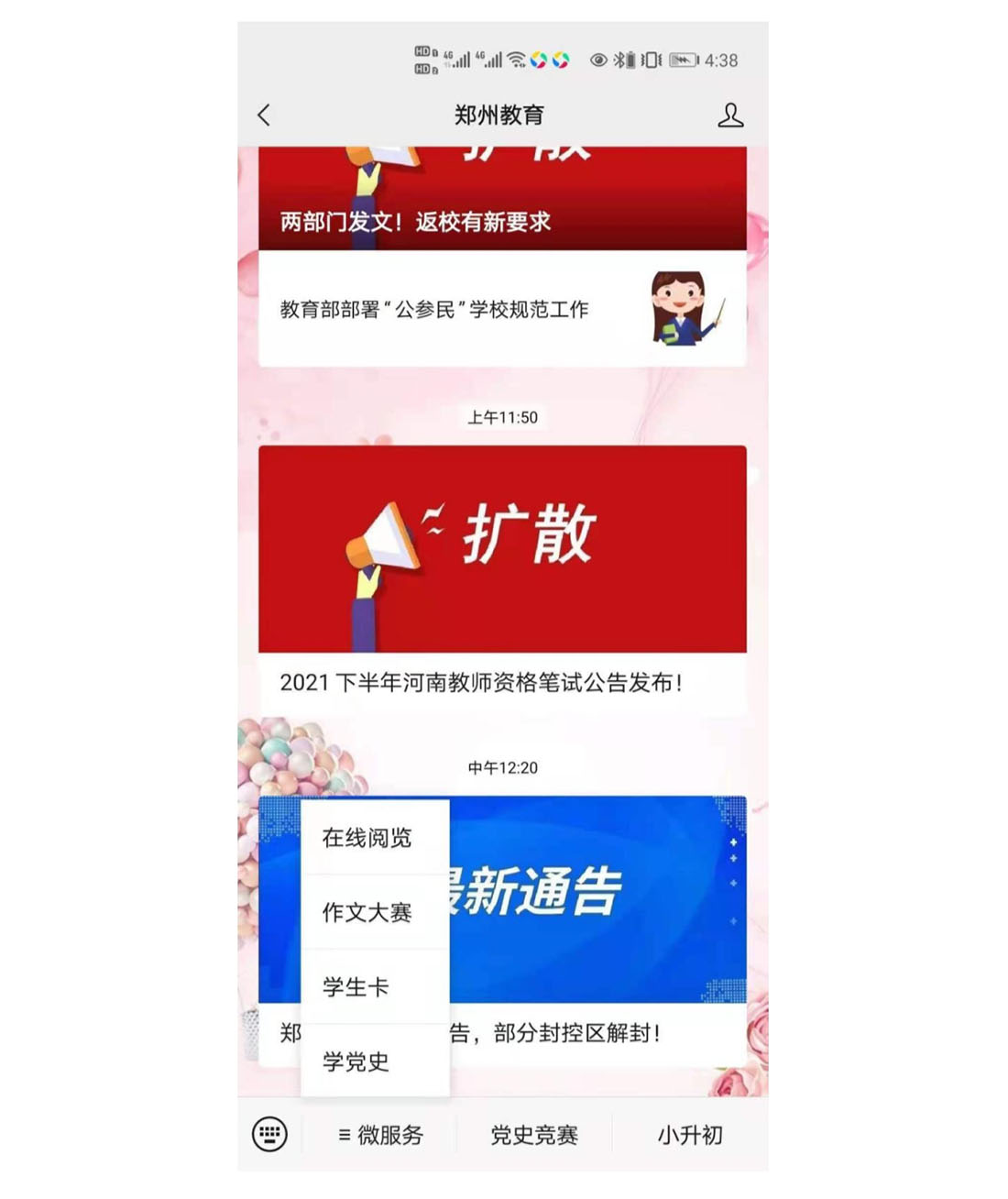Image resolution: width=1008 pixels, height=1199 pixels.
Task: Open the 小升初 bottom menu
Action: [x=689, y=1135]
